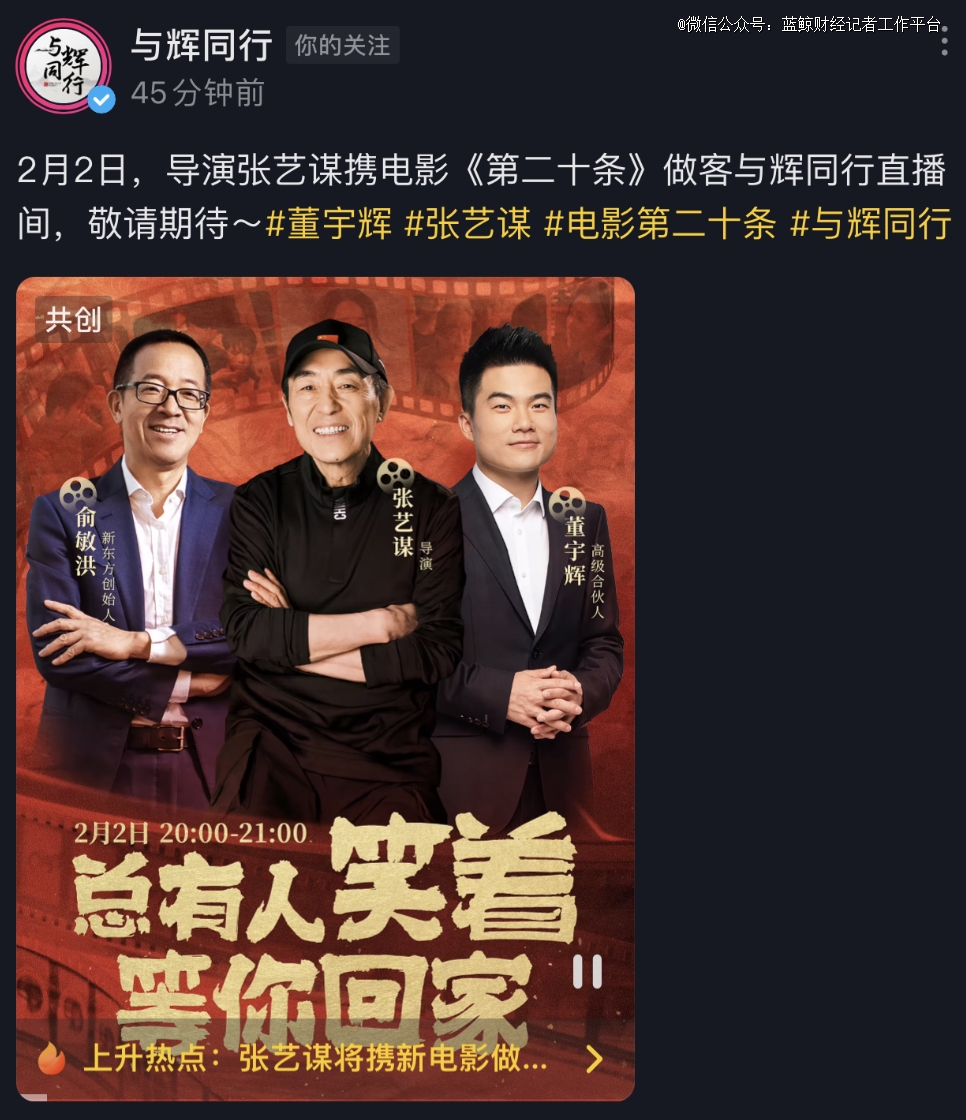Open hashtag #电影第二十条

pyautogui.click(x=659, y=224)
